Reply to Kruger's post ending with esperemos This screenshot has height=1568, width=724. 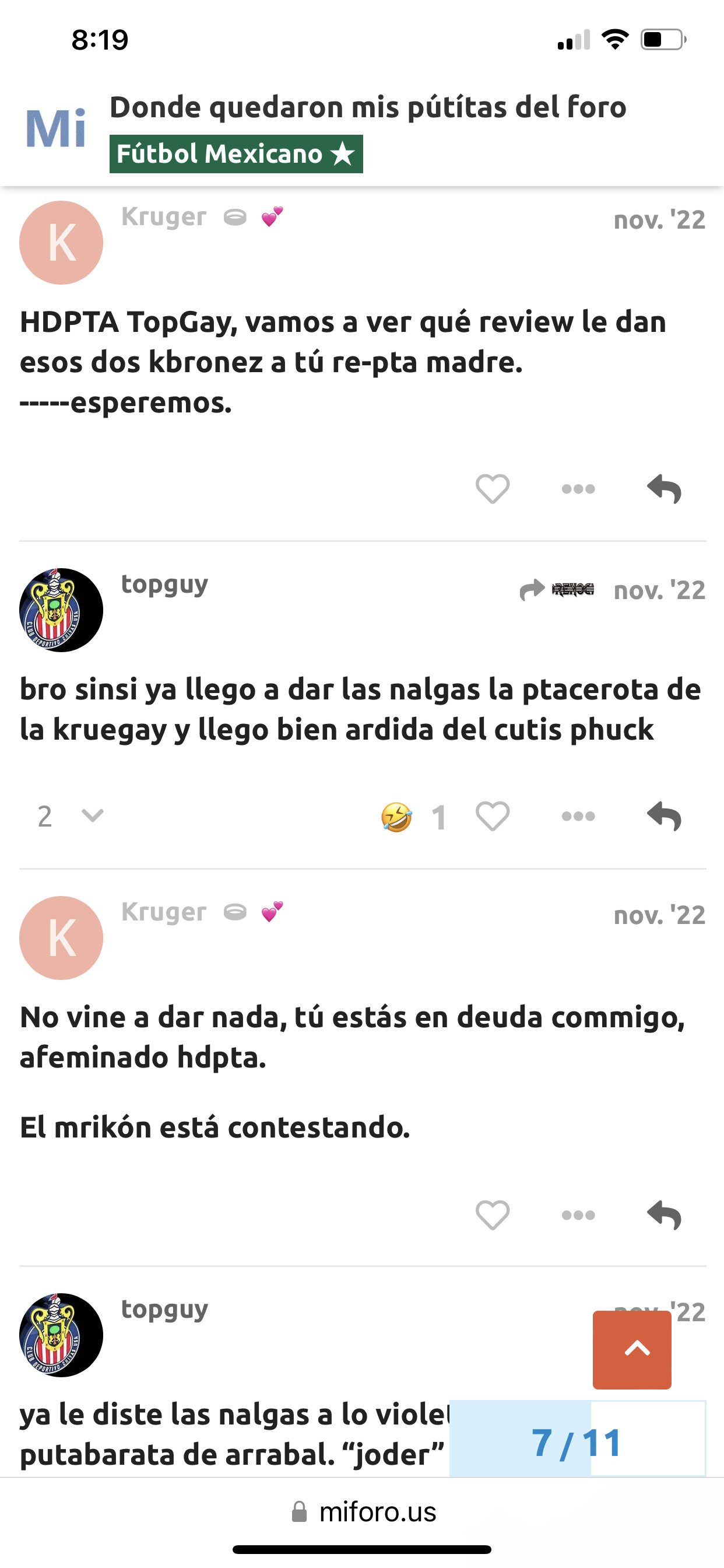coord(664,489)
